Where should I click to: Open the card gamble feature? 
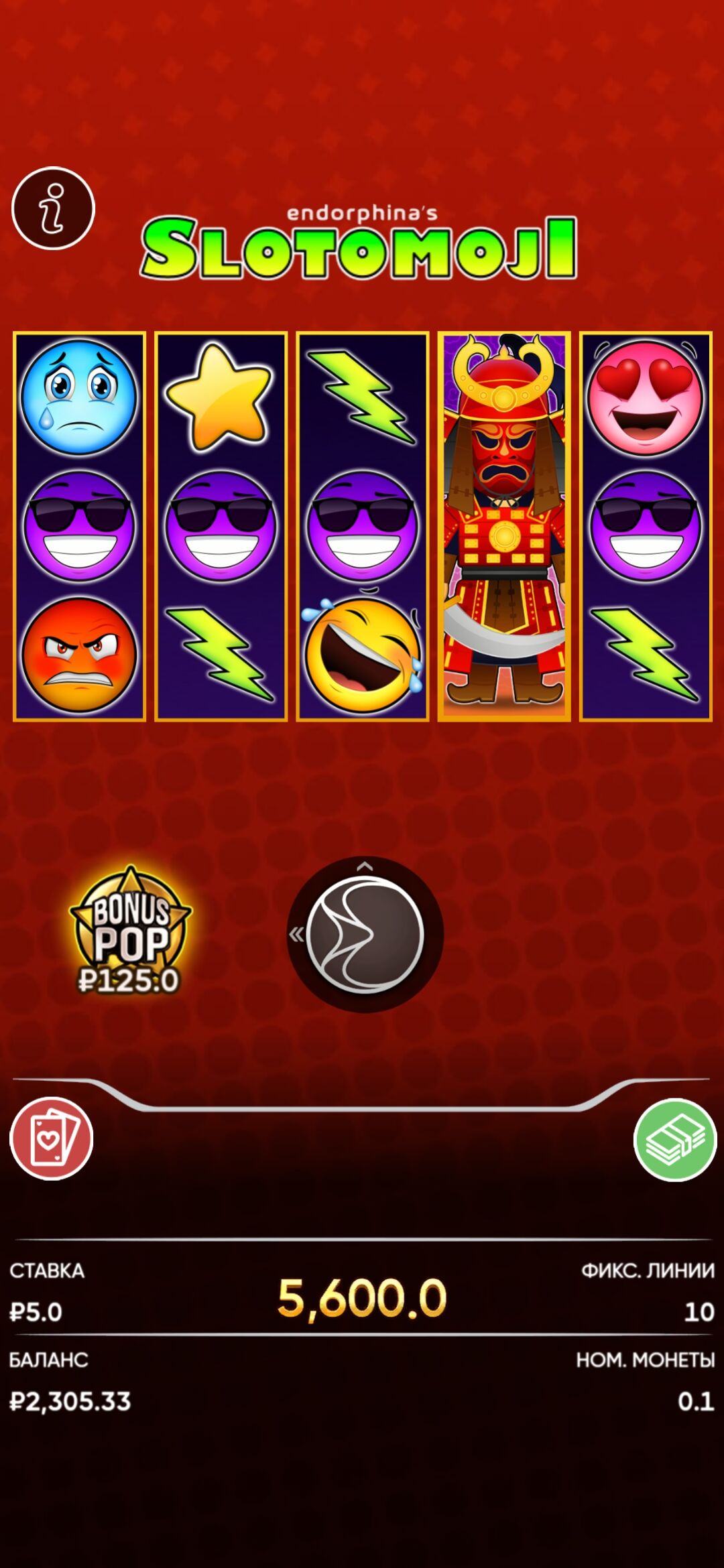pyautogui.click(x=52, y=1138)
